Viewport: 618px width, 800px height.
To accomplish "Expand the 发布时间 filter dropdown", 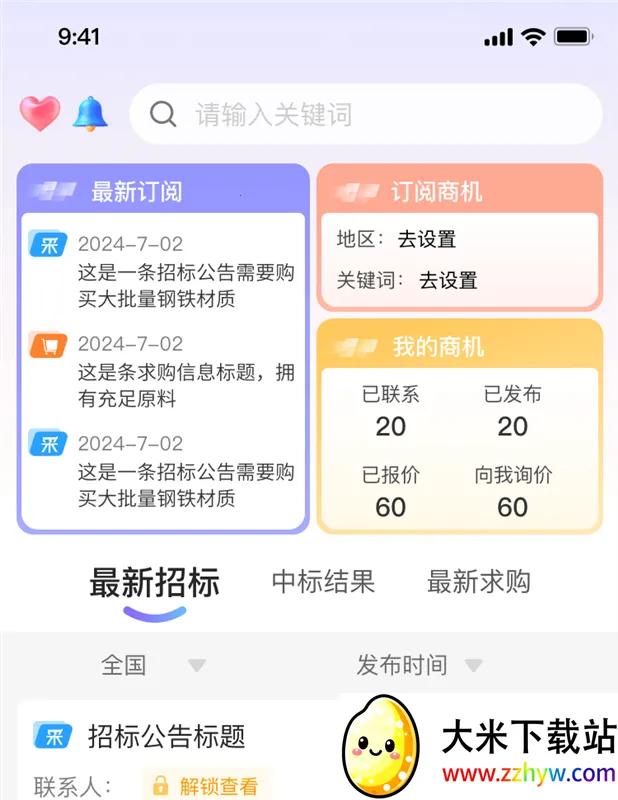I will tap(419, 665).
